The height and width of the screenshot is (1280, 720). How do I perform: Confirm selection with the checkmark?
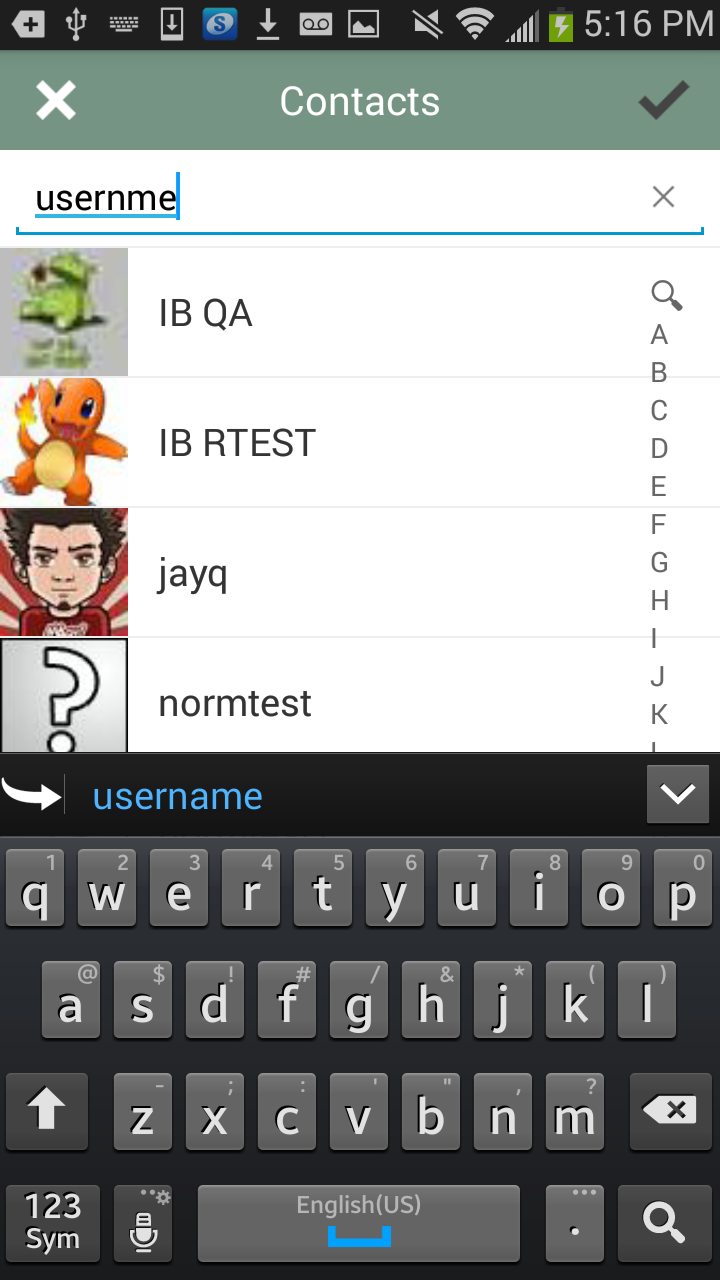tap(664, 100)
